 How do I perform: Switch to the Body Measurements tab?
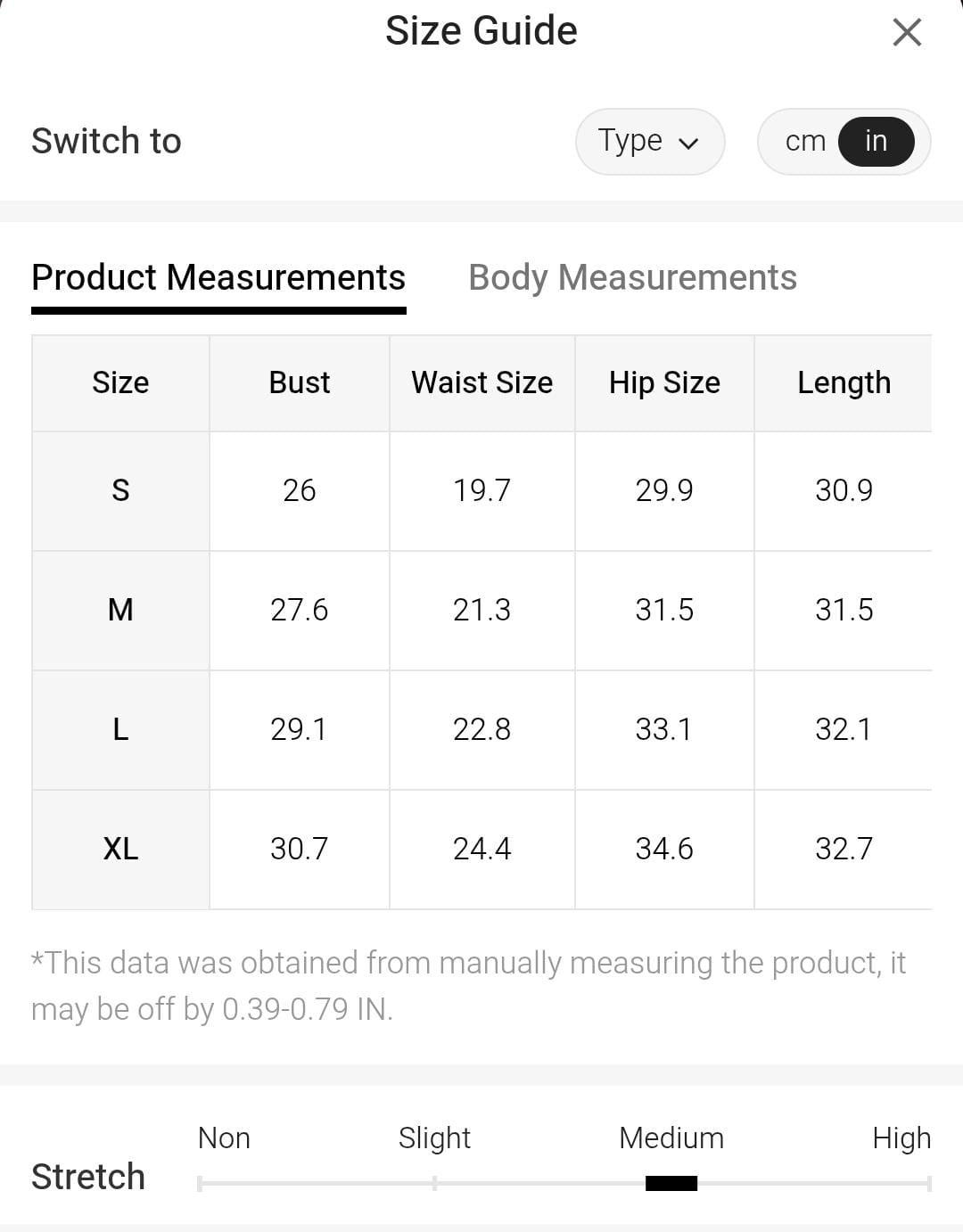point(632,278)
